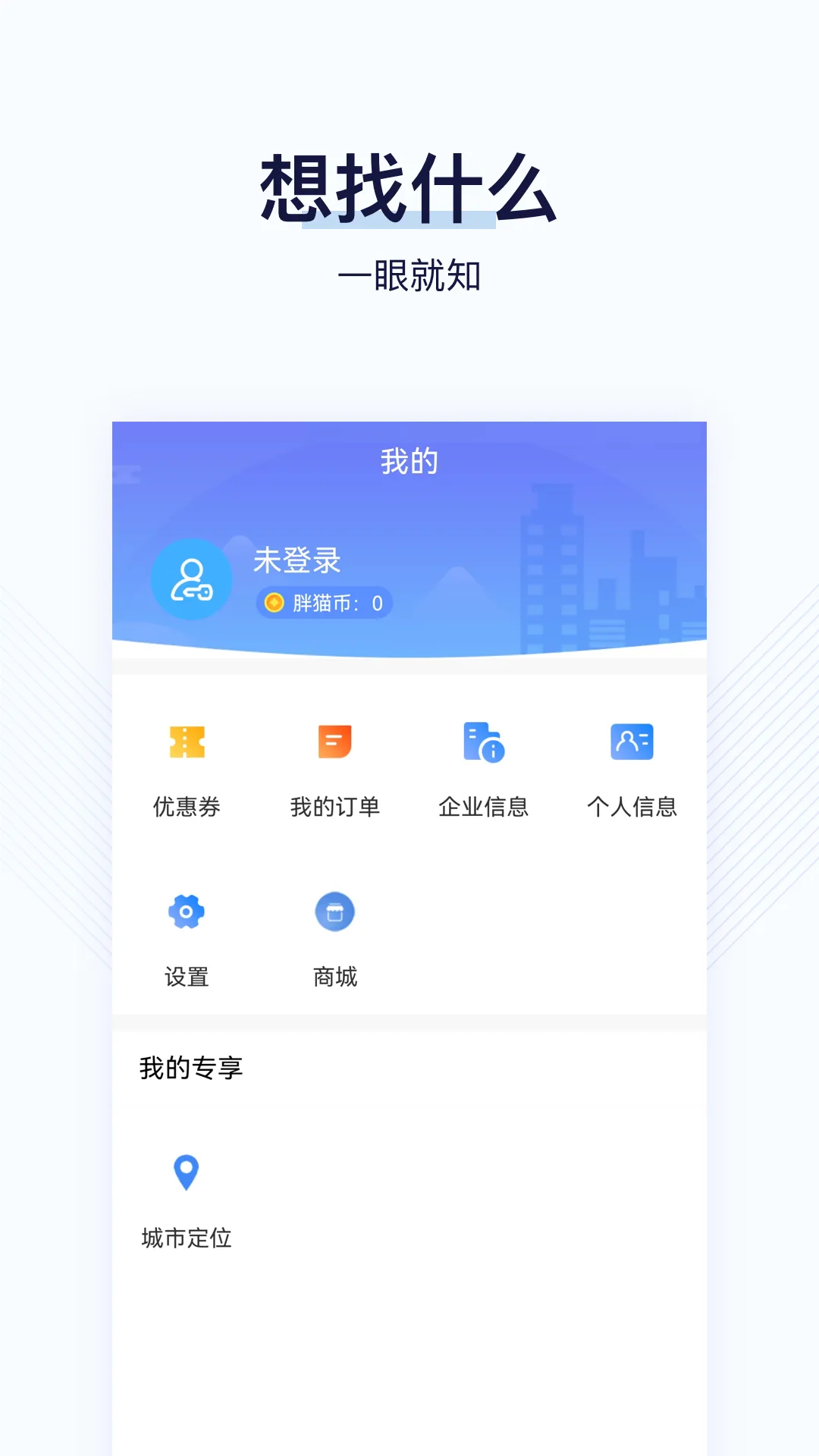The image size is (819, 1456).
Task: Click the 城市定位 text label
Action: point(186,1238)
